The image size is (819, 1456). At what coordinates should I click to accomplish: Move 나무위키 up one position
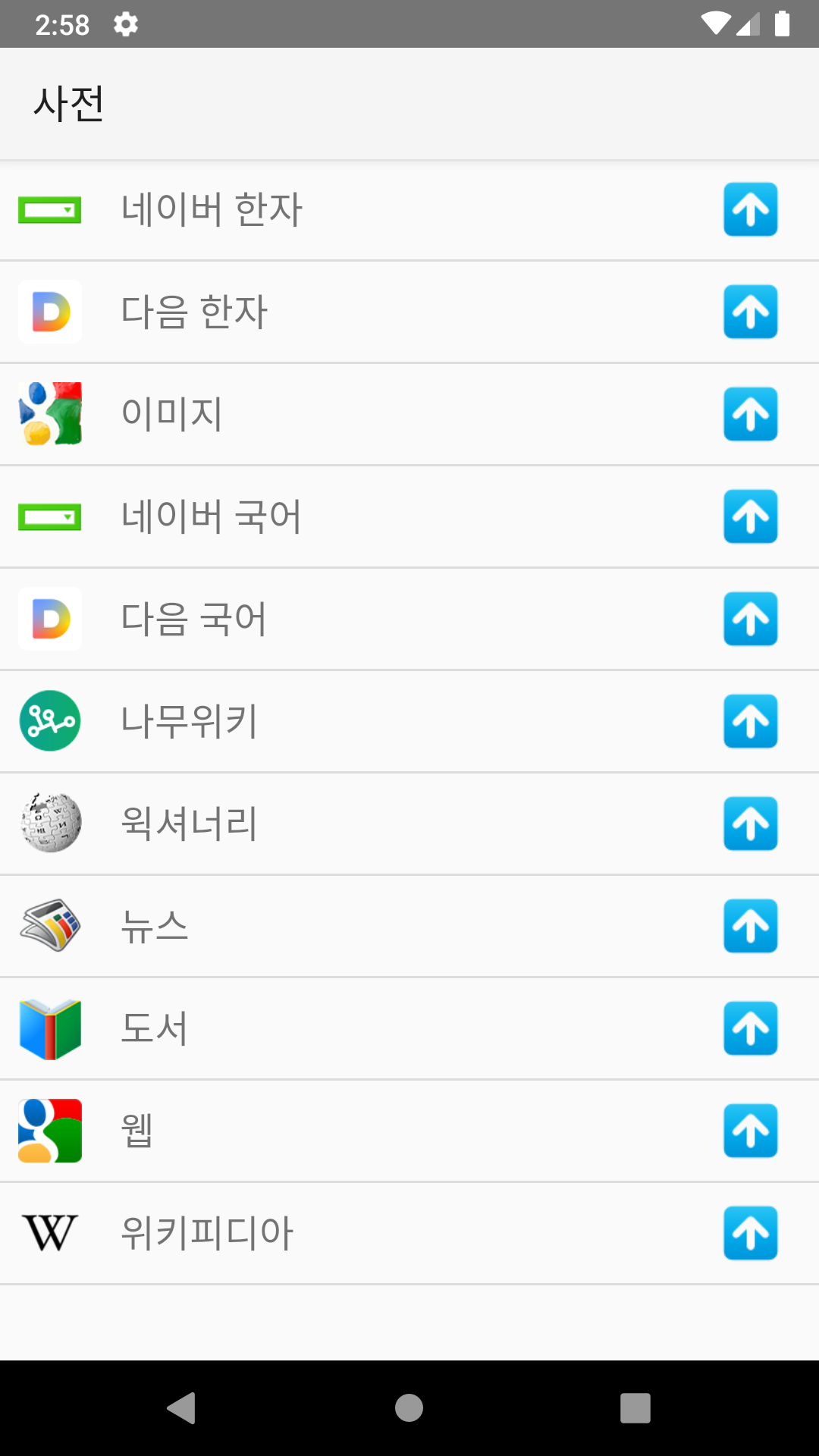(x=750, y=722)
